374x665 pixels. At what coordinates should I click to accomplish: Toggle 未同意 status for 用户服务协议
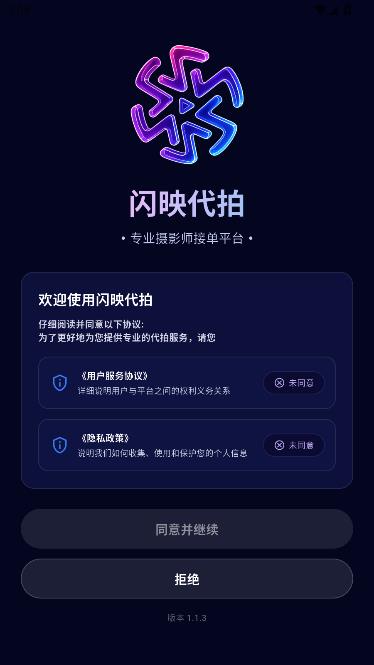[294, 383]
